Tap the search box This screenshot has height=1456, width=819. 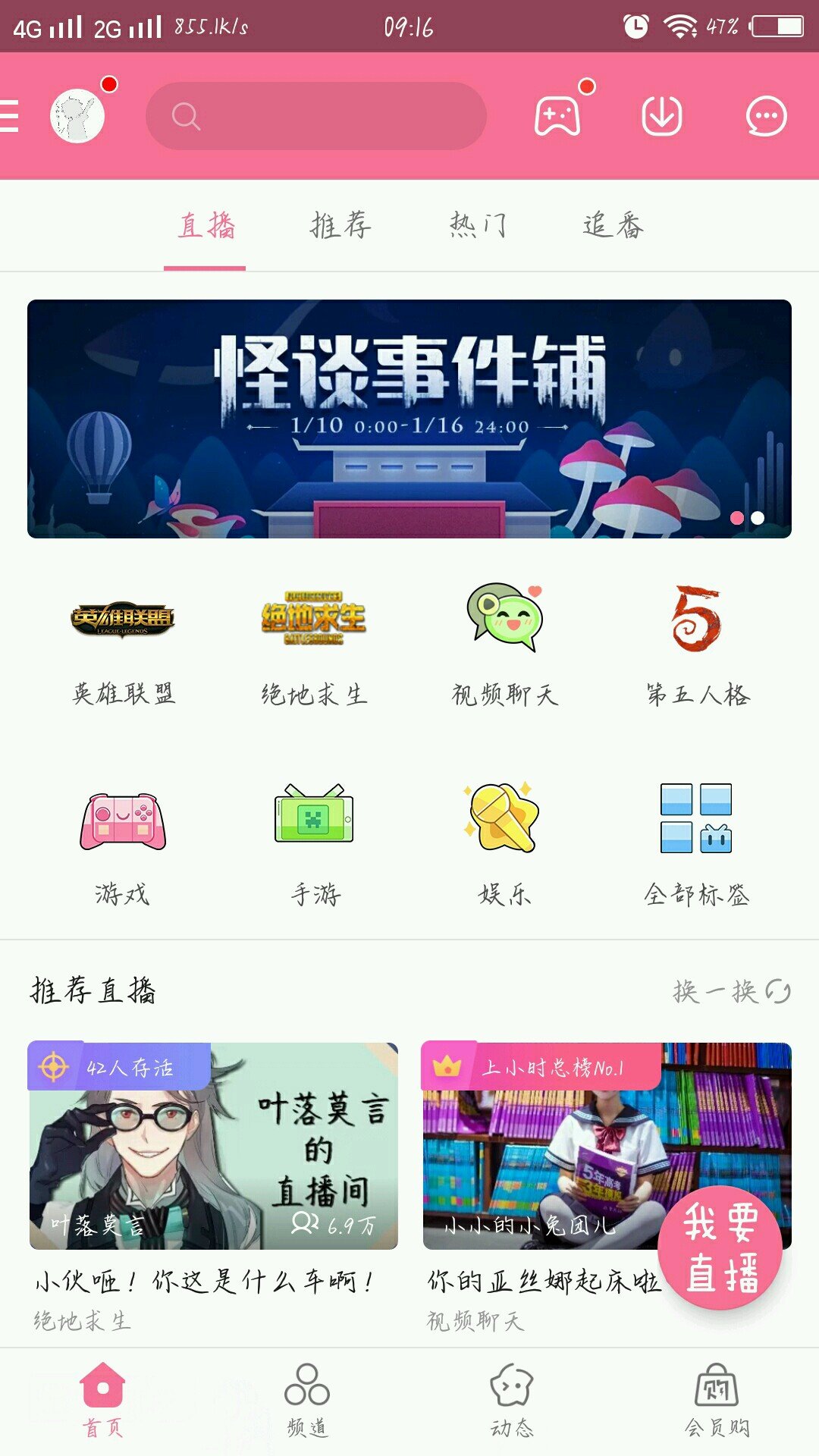coord(315,116)
